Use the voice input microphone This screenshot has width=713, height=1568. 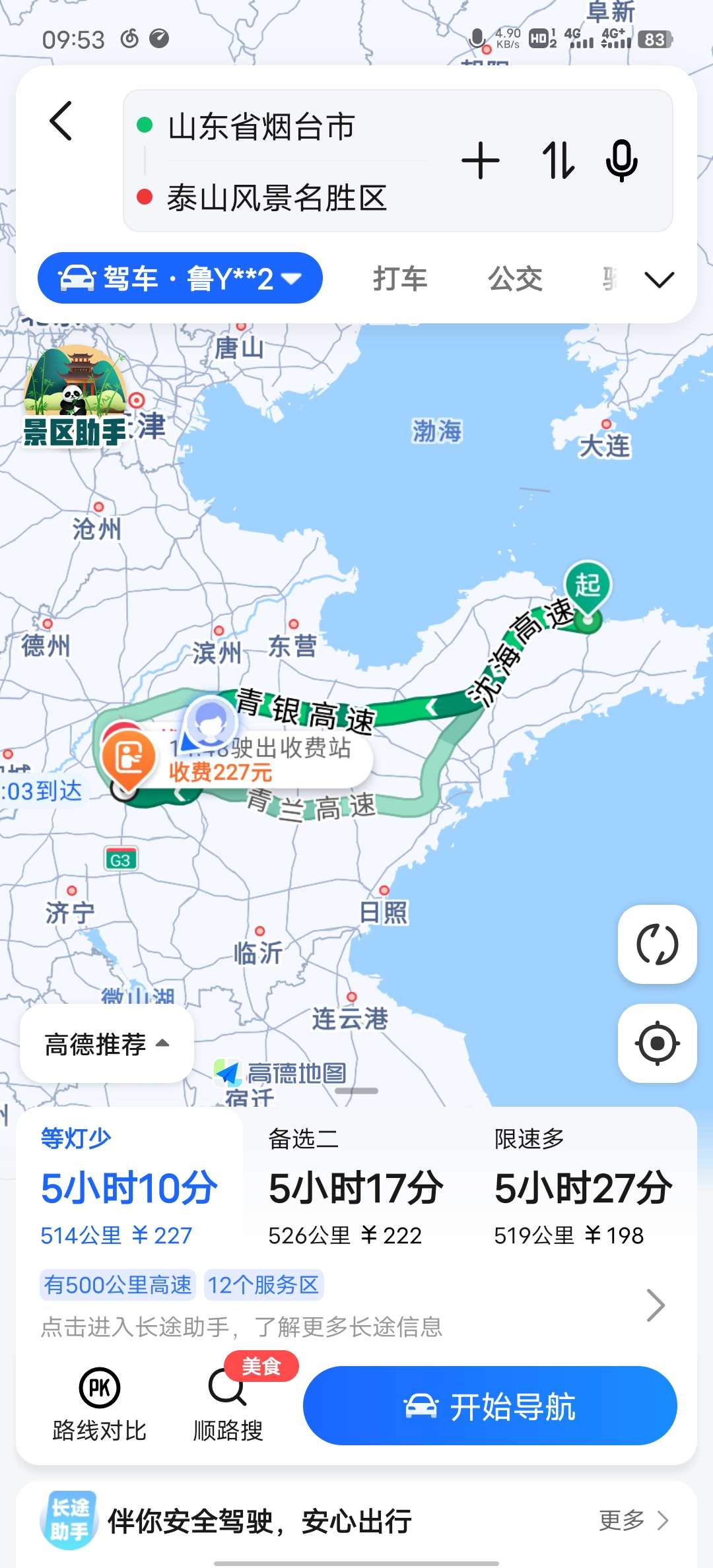[x=621, y=161]
